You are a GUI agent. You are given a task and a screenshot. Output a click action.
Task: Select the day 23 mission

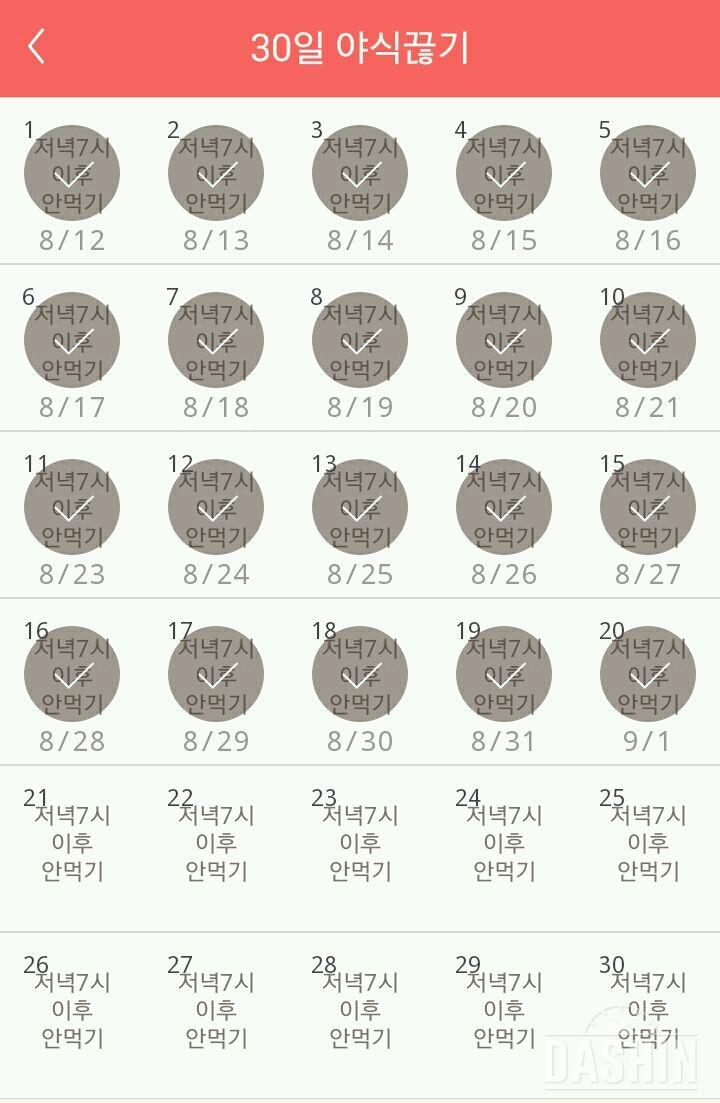click(360, 843)
